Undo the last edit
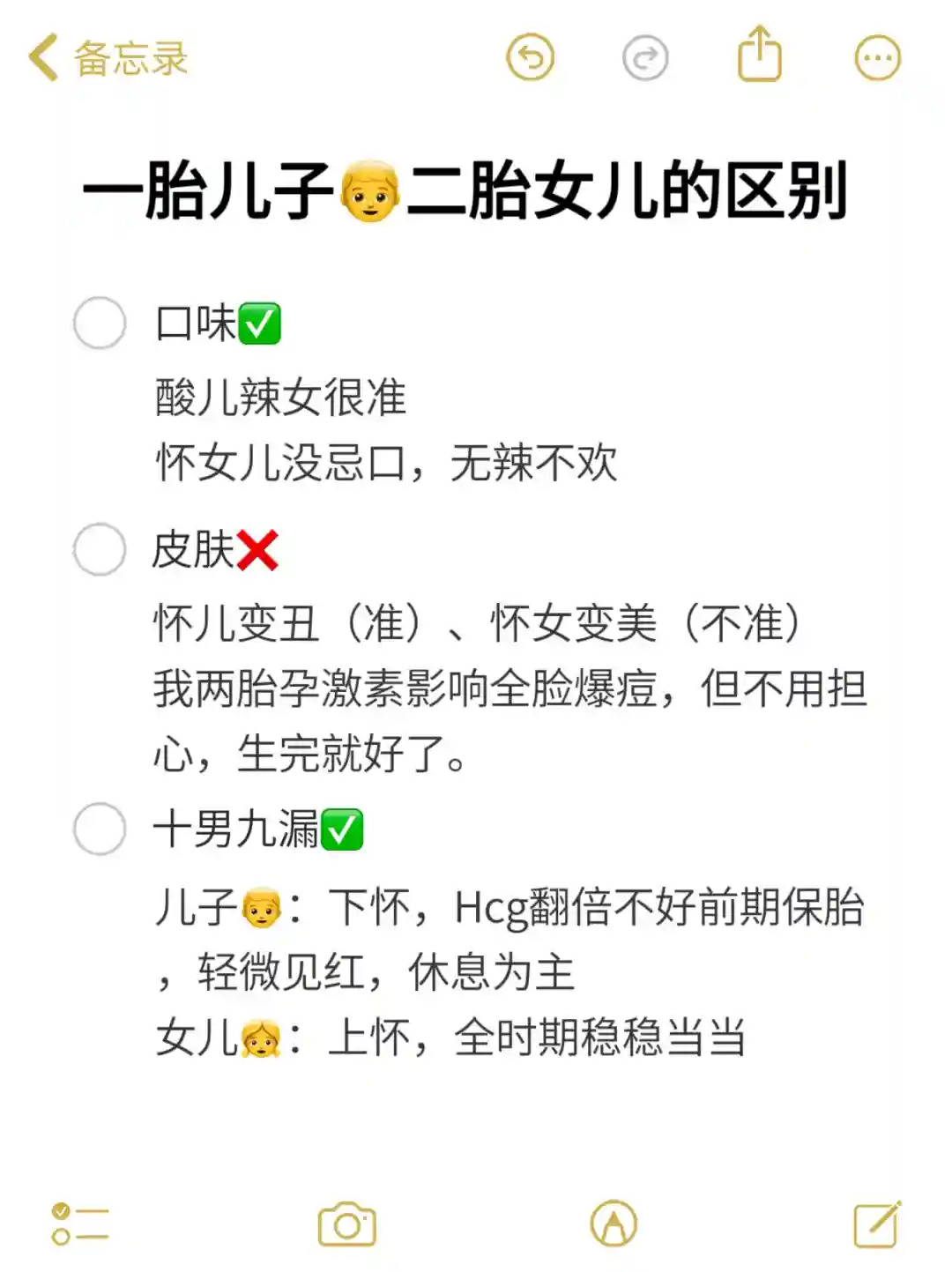952x1272 pixels. 530,58
